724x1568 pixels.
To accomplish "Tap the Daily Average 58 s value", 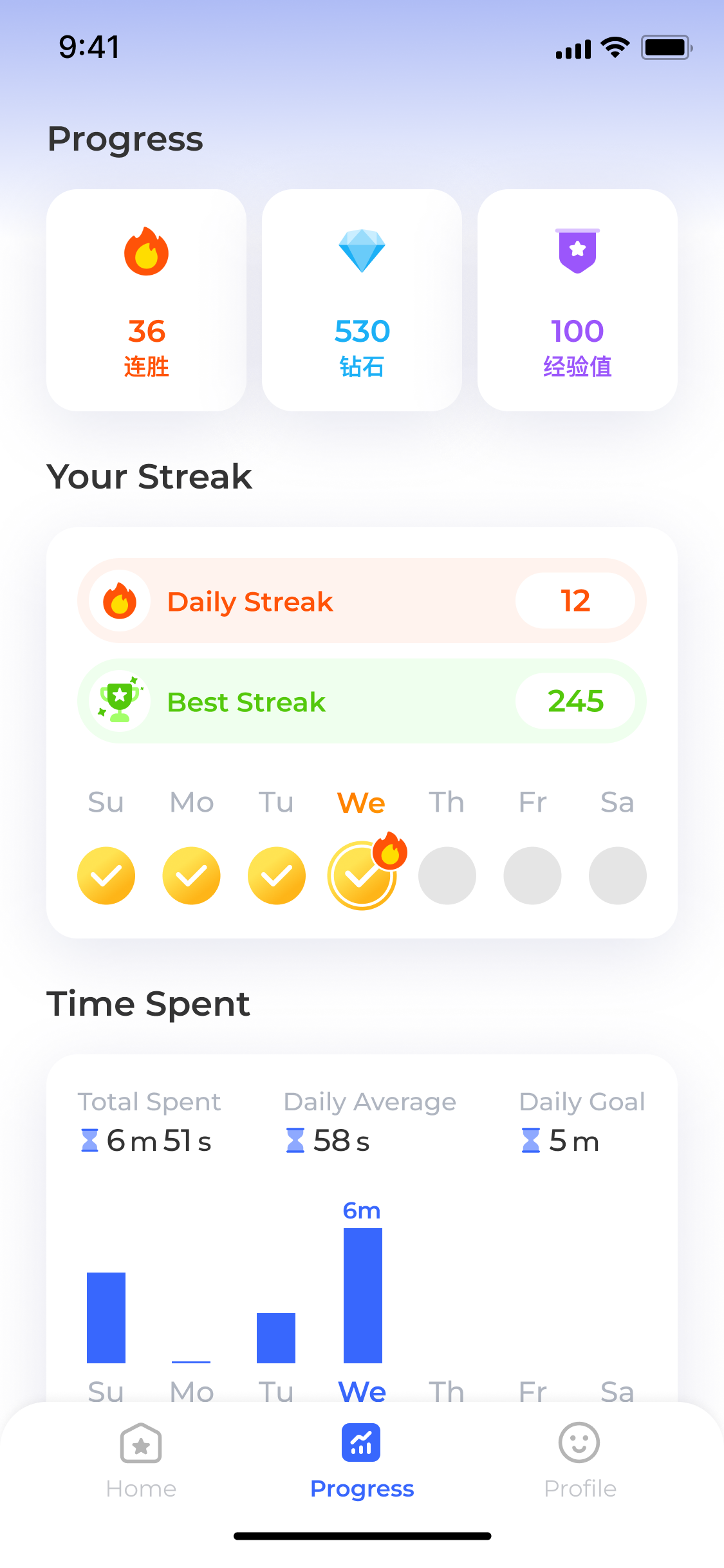I will pyautogui.click(x=340, y=1139).
